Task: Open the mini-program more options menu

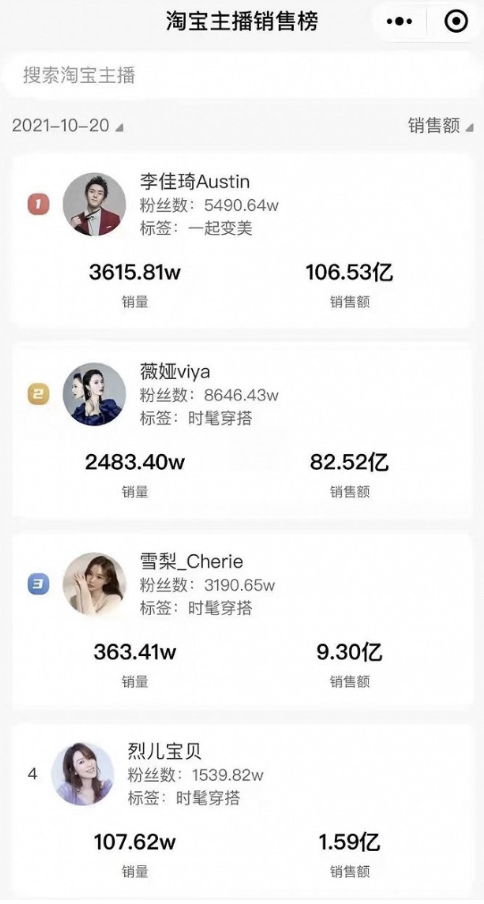Action: tap(399, 22)
